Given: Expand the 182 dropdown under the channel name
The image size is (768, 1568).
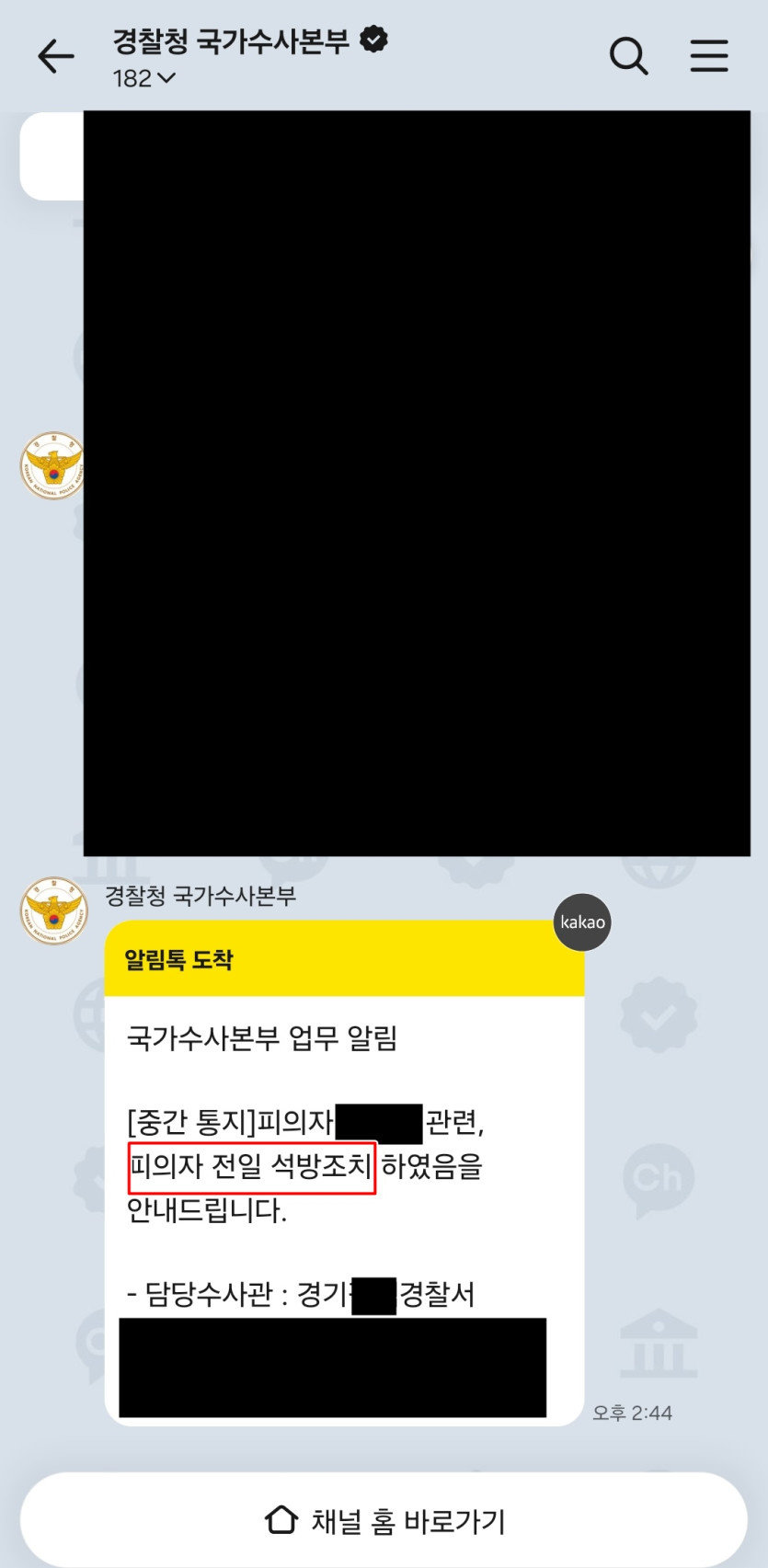Looking at the screenshot, I should tap(143, 79).
